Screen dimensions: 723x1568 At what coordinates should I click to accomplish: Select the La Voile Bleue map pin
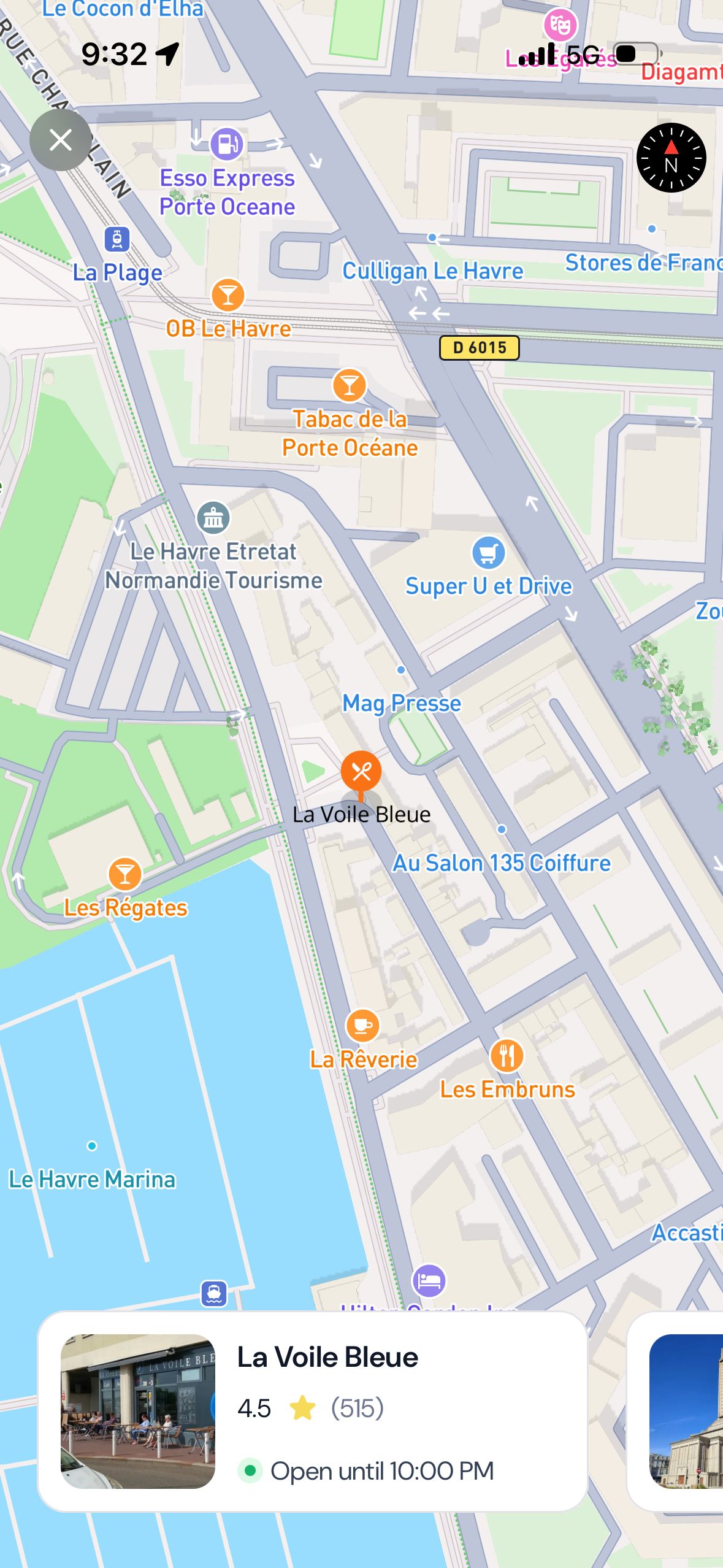pyautogui.click(x=361, y=772)
